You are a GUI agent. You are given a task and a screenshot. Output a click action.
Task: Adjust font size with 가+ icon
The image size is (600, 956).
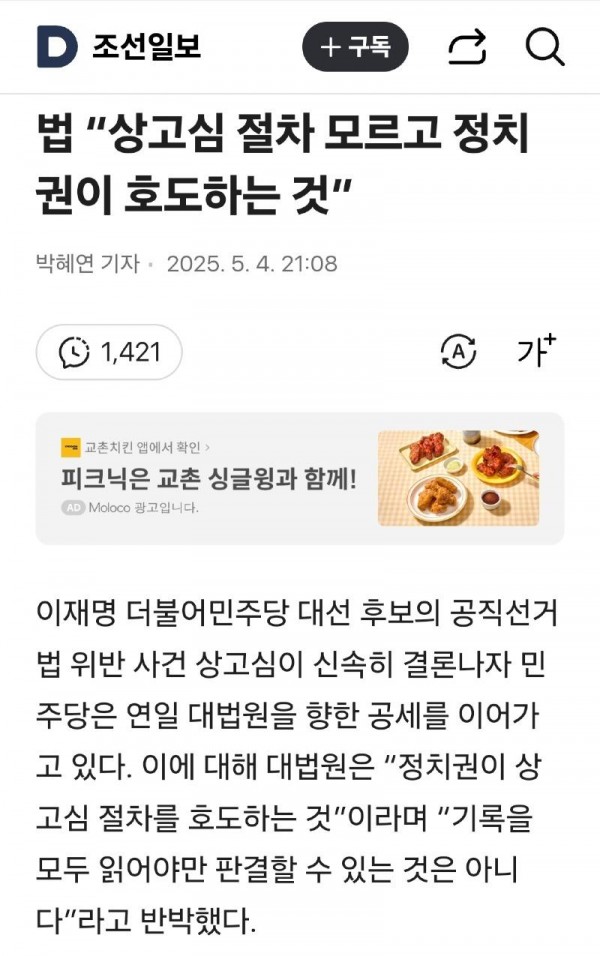(535, 350)
